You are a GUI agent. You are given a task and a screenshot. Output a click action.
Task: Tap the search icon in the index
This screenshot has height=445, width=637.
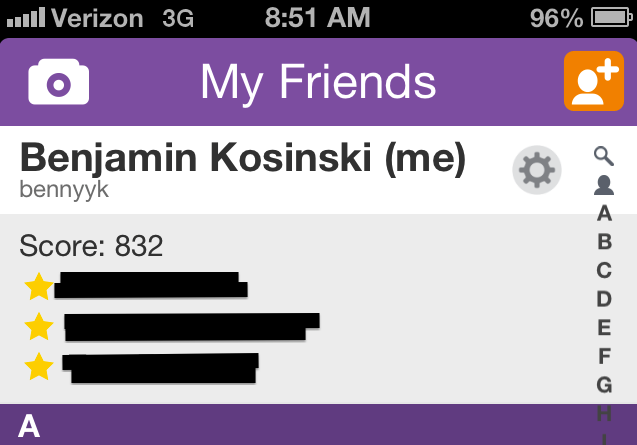click(x=603, y=155)
